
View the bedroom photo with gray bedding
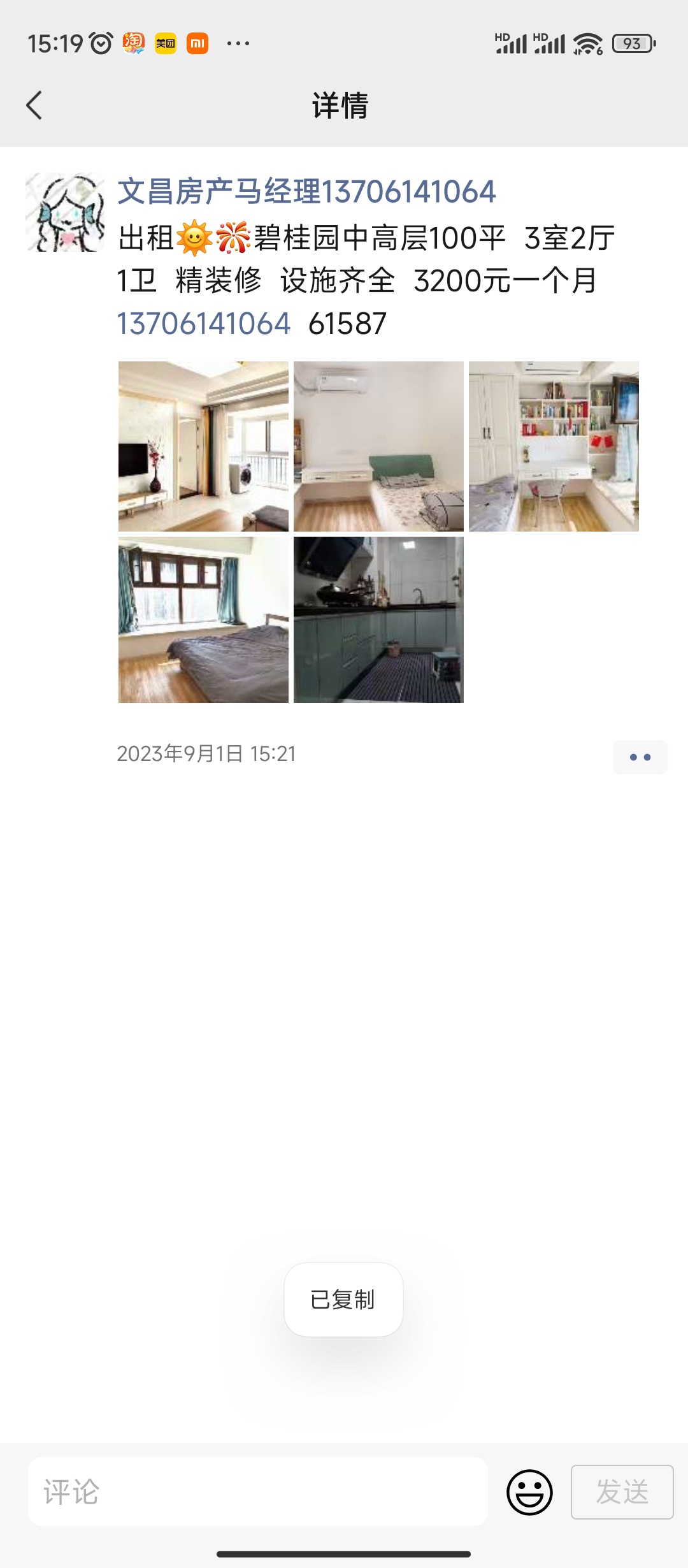pyautogui.click(x=203, y=620)
